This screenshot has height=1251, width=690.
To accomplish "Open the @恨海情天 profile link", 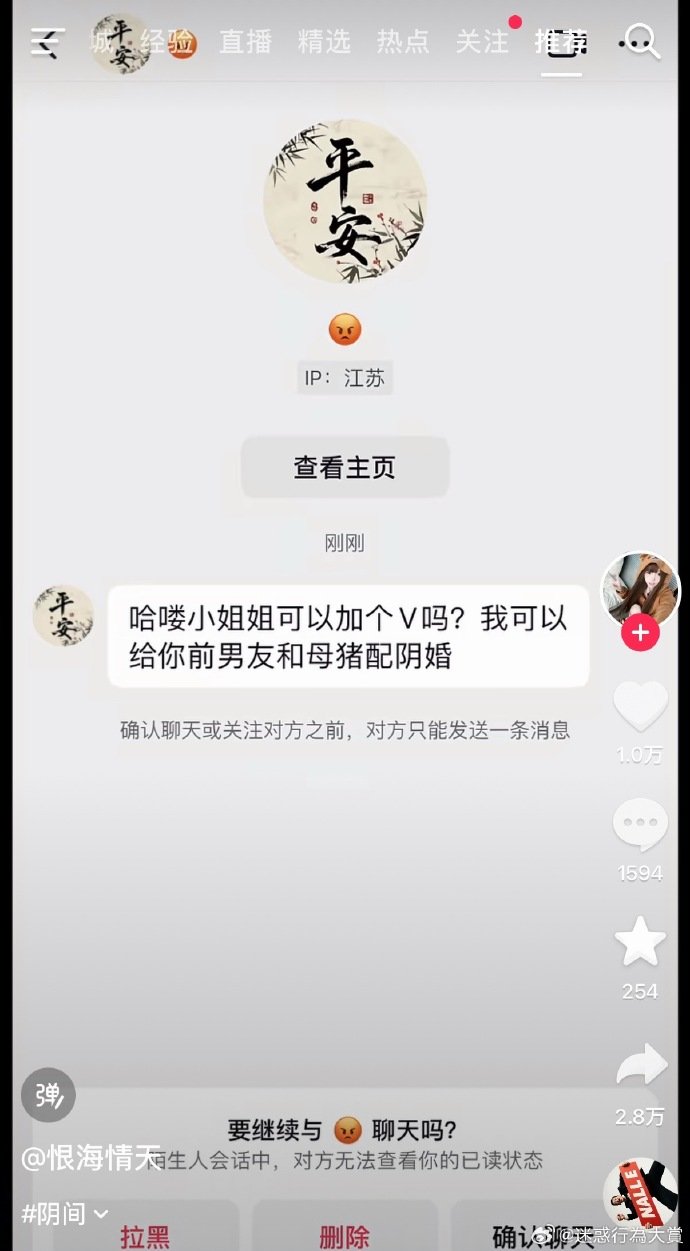I will point(92,1159).
